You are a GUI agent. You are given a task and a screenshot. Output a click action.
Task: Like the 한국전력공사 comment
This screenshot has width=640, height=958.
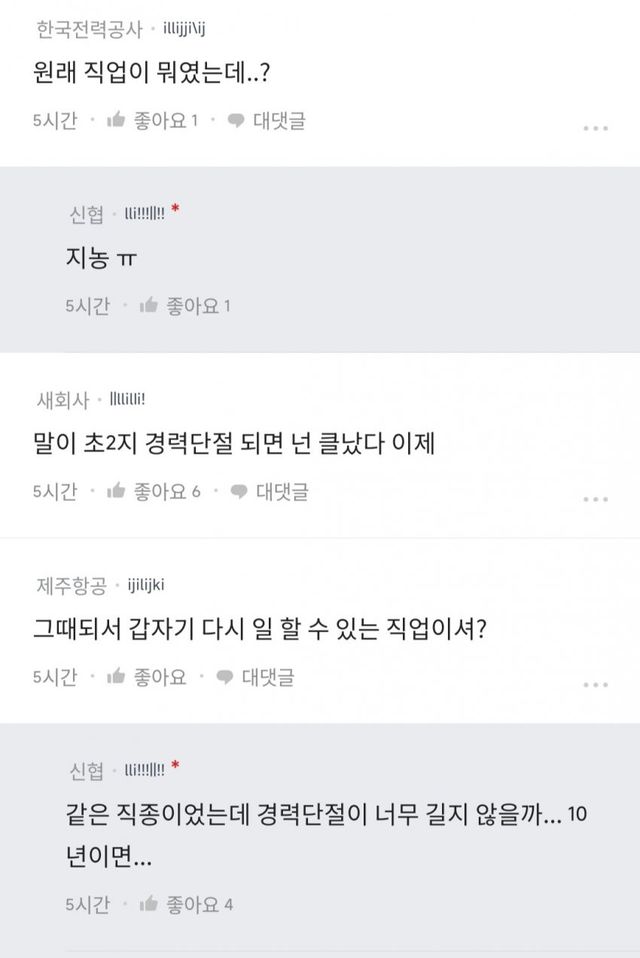[152, 120]
